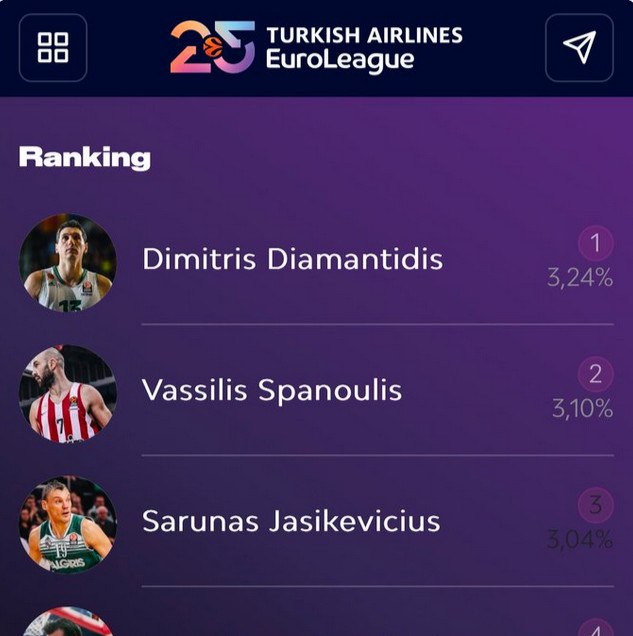Select Vassilis Spanoulis from the ranking
The image size is (633, 636).
[x=272, y=390]
